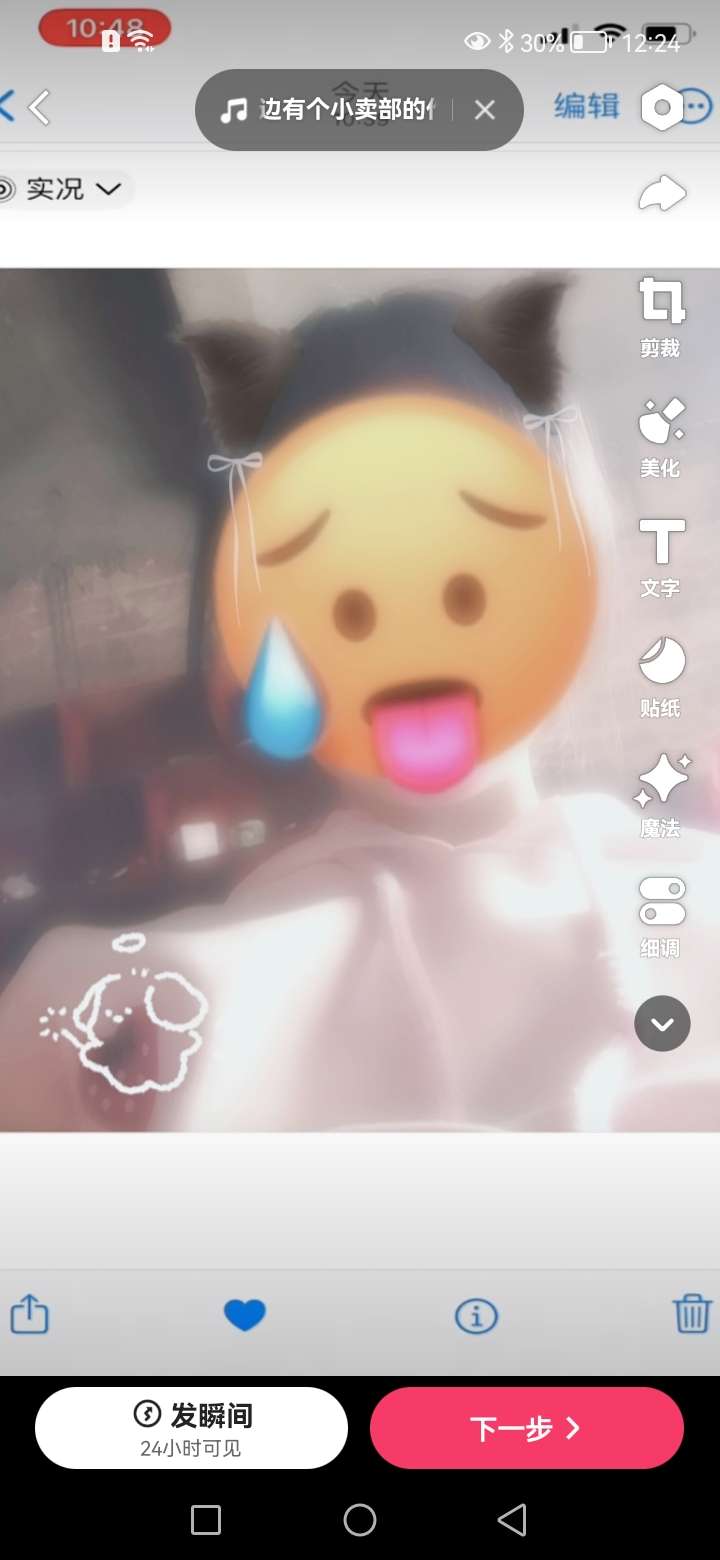The width and height of the screenshot is (720, 1560).
Task: Post as 发瞬间 24-hour moment
Action: coord(191,1427)
